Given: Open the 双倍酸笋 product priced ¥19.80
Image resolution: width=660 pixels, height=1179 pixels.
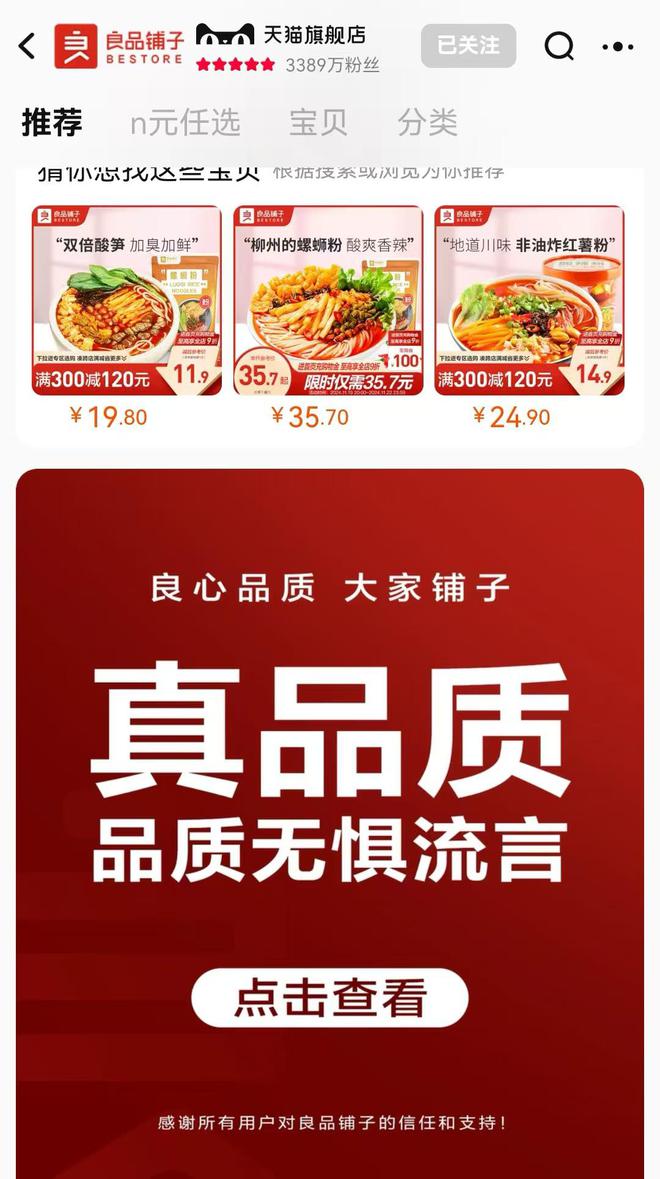Looking at the screenshot, I should pos(127,301).
